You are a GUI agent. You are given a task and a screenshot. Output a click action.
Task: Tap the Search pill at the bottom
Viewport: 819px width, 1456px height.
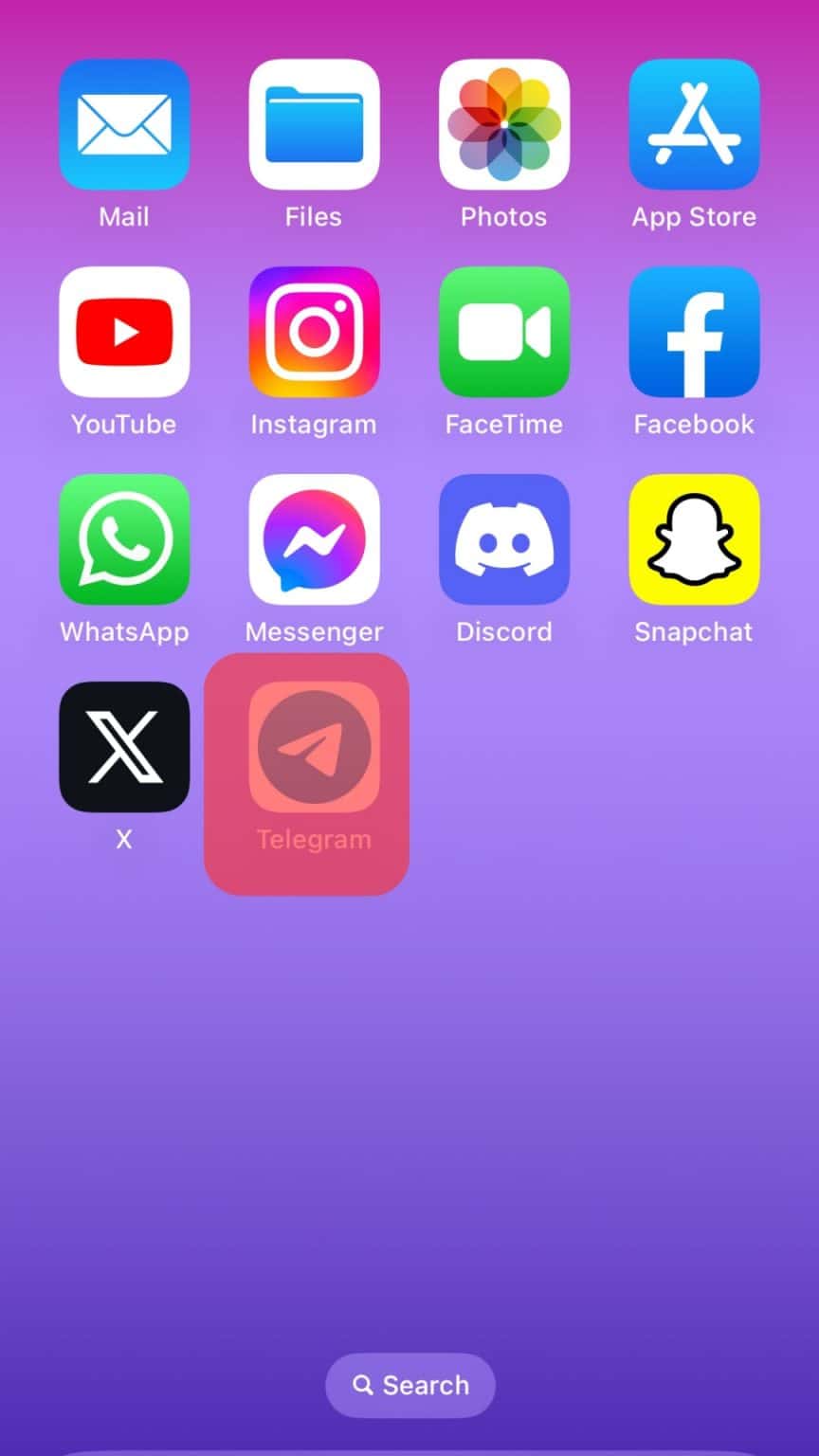(x=409, y=1385)
